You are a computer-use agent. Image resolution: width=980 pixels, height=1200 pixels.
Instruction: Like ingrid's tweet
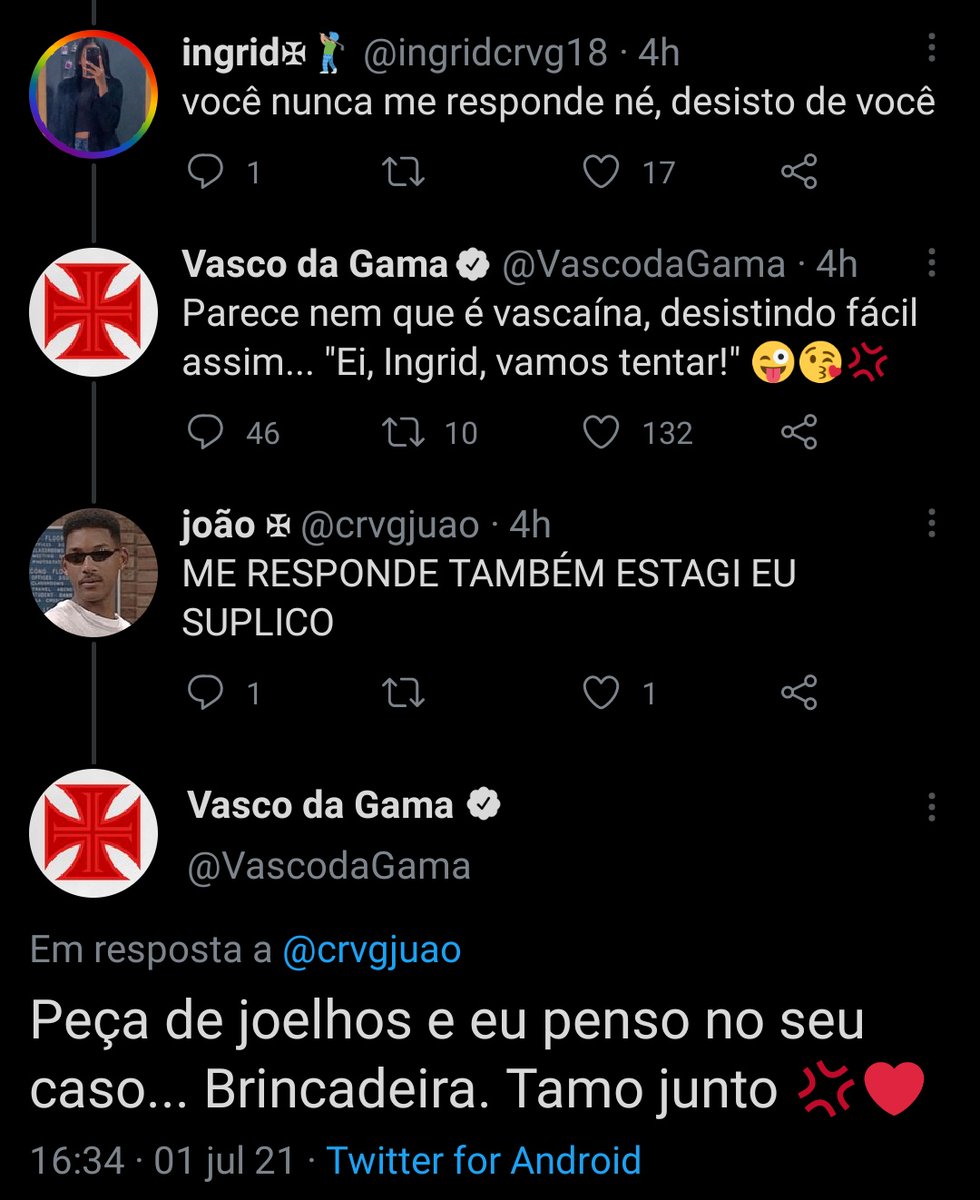pos(601,173)
